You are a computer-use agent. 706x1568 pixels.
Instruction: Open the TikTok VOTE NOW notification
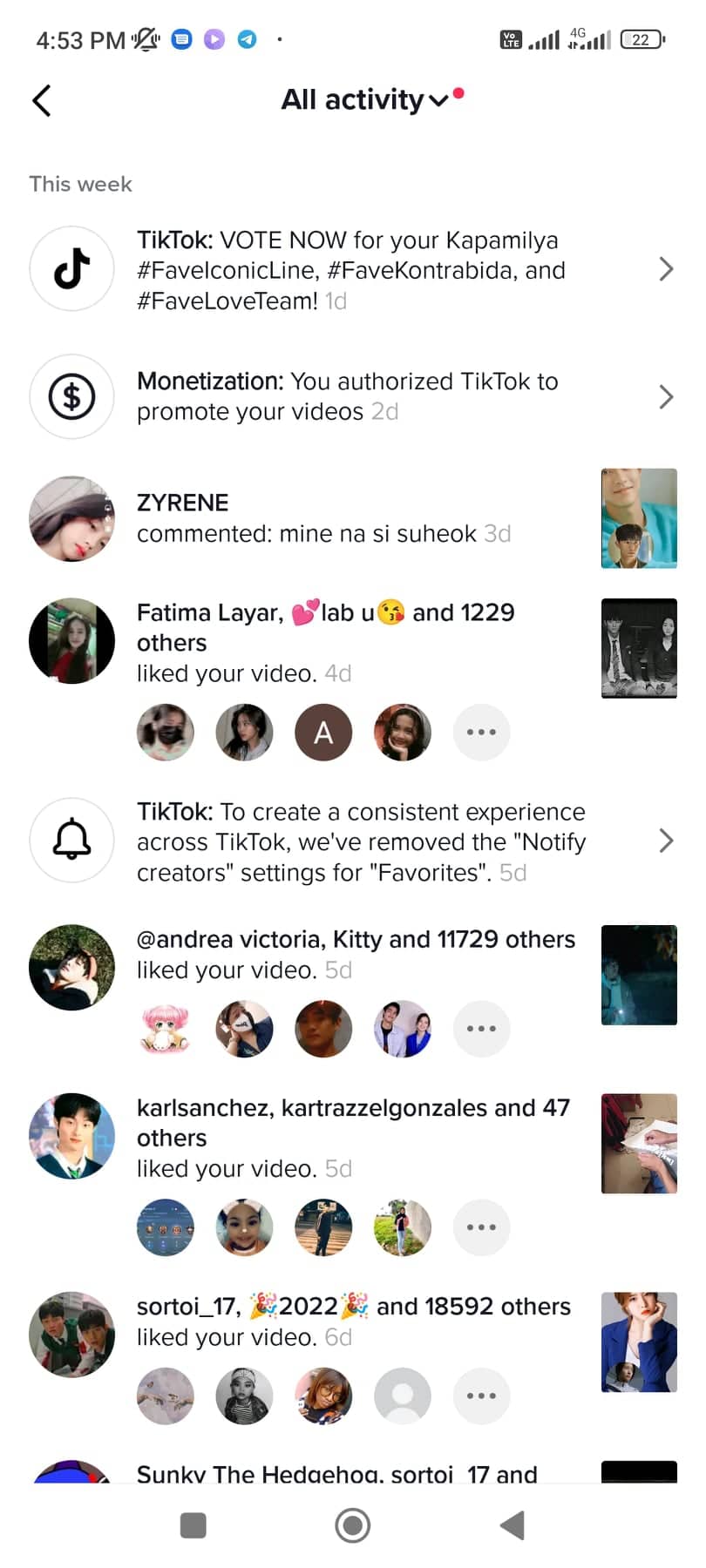[351, 270]
